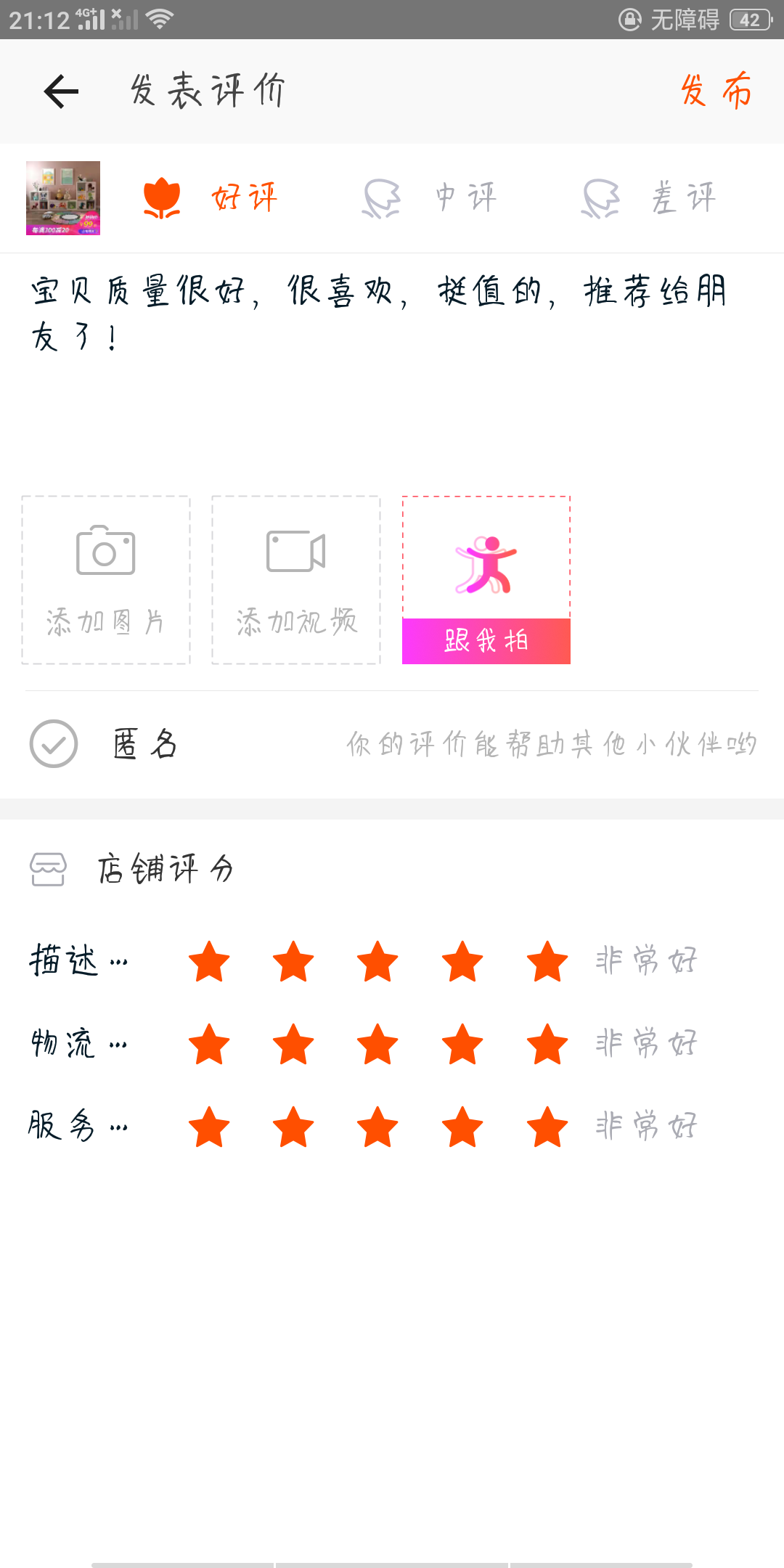Viewport: 784px width, 1568px height.
Task: Choose 差评 rating option
Action: [x=649, y=198]
